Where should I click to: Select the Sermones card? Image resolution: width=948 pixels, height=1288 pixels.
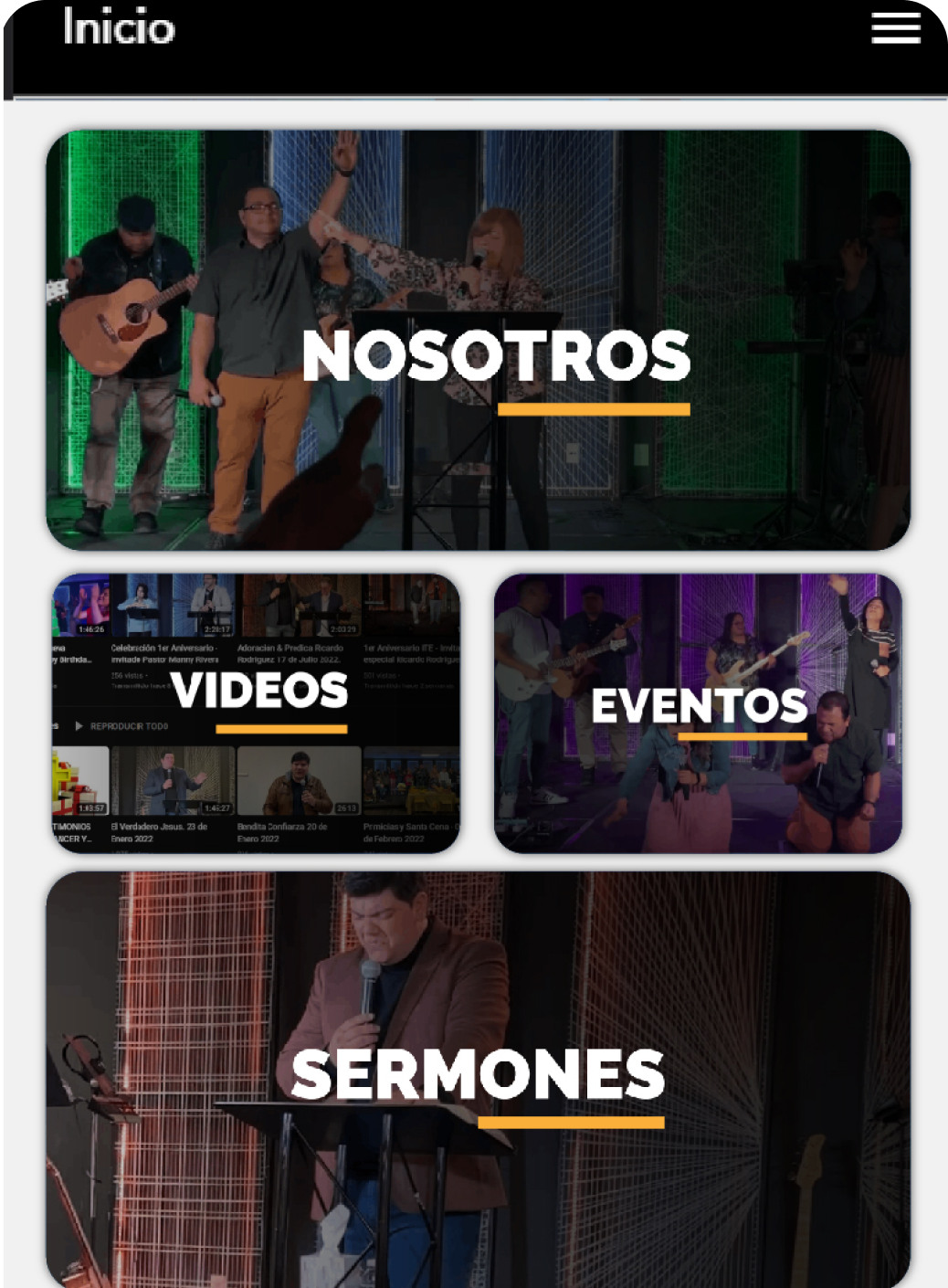pos(478,1078)
